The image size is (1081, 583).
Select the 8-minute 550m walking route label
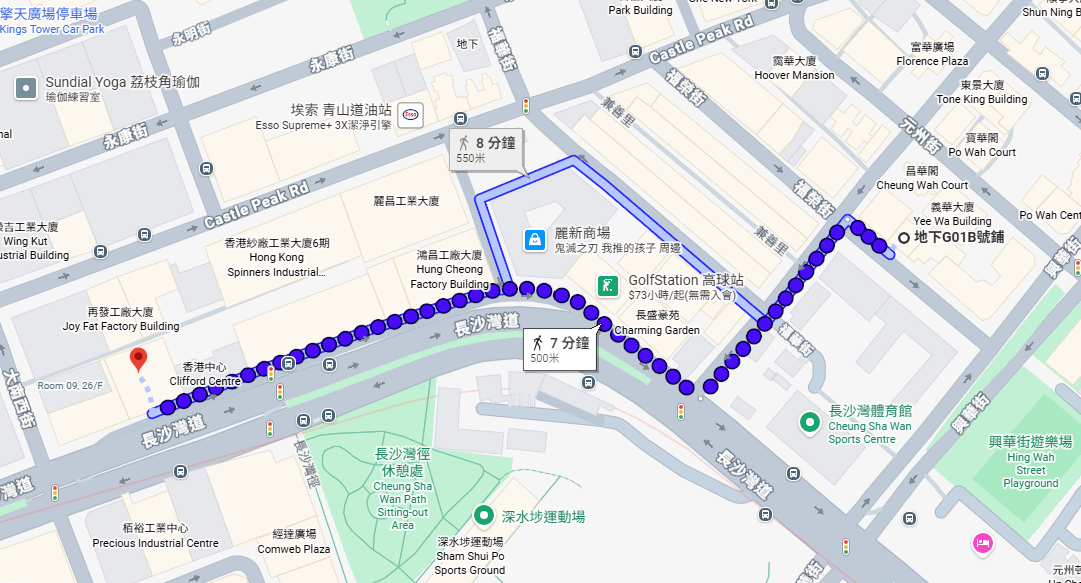pyautogui.click(x=485, y=149)
